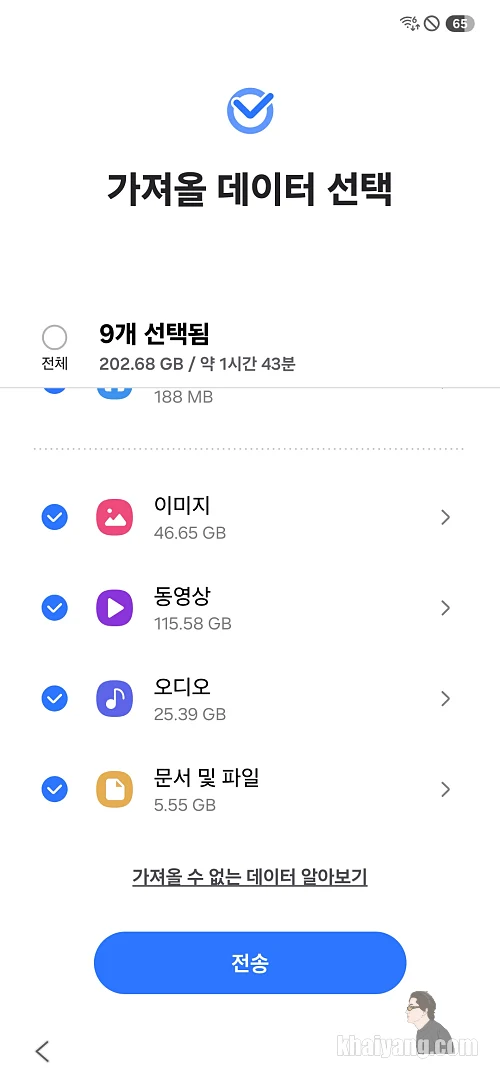Open 문서 및 파일 details via its chevron

(445, 789)
